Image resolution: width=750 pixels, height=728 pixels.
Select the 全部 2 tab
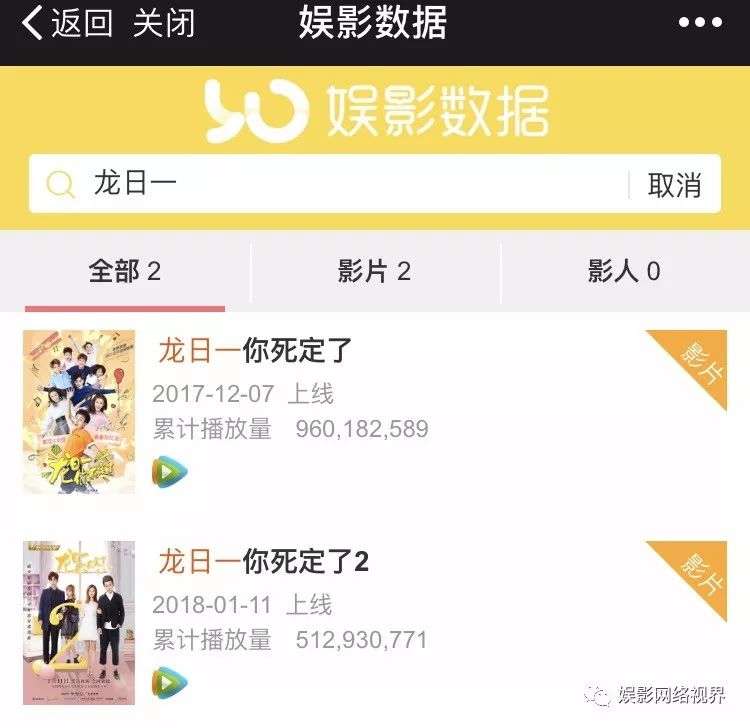point(125,271)
